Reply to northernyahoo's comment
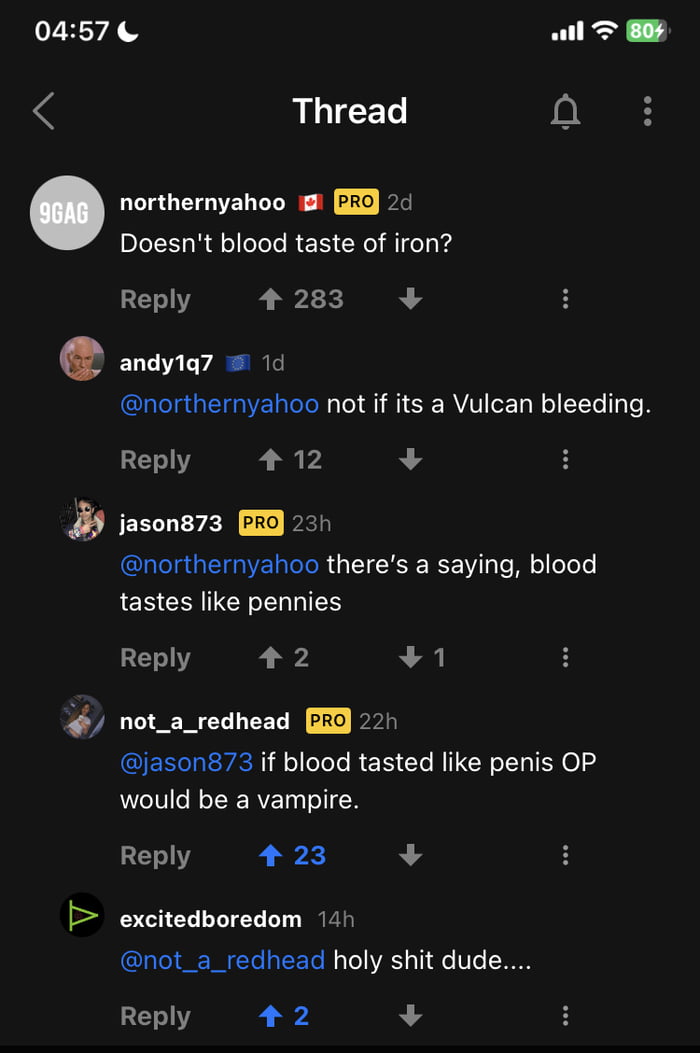The width and height of the screenshot is (700, 1053). [x=155, y=299]
